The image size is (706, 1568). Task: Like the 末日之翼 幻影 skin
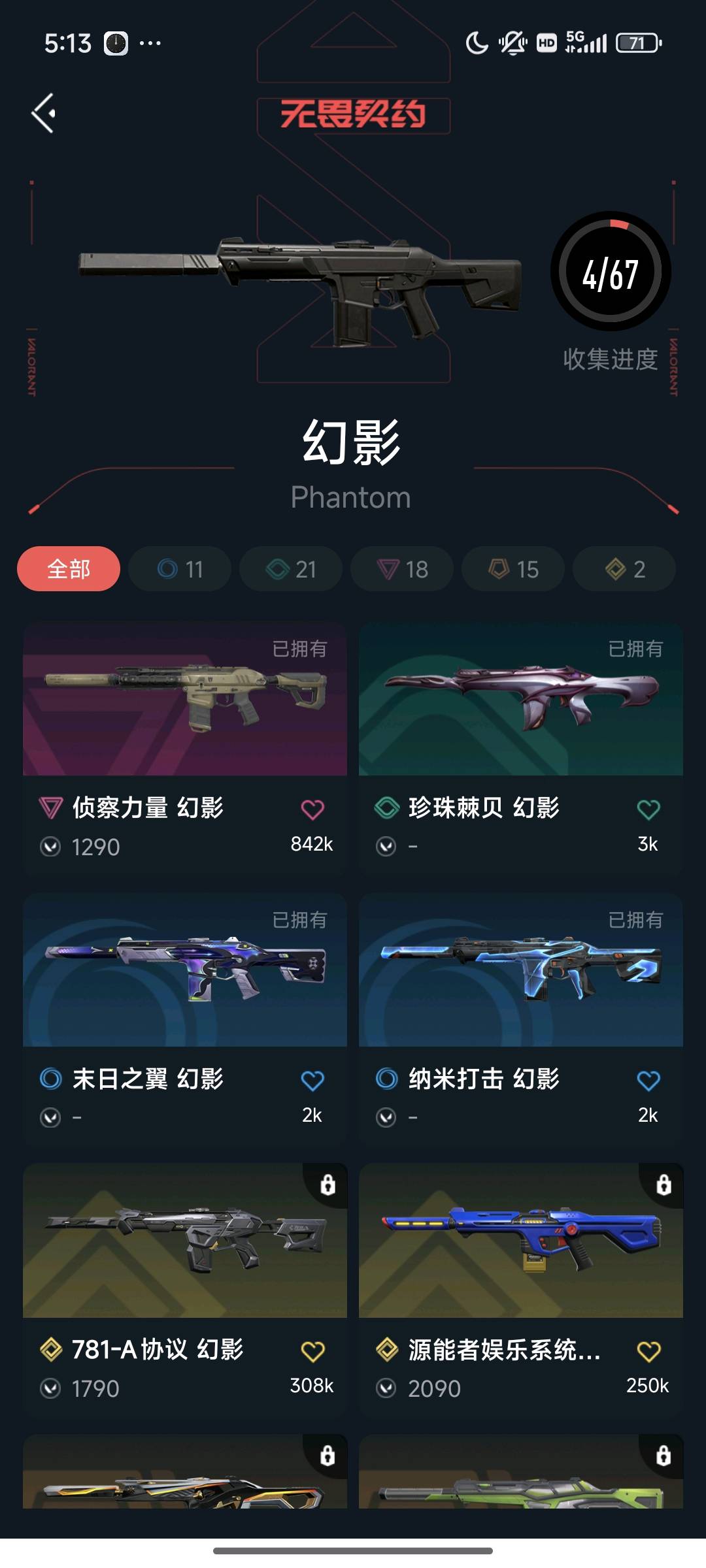click(312, 1081)
